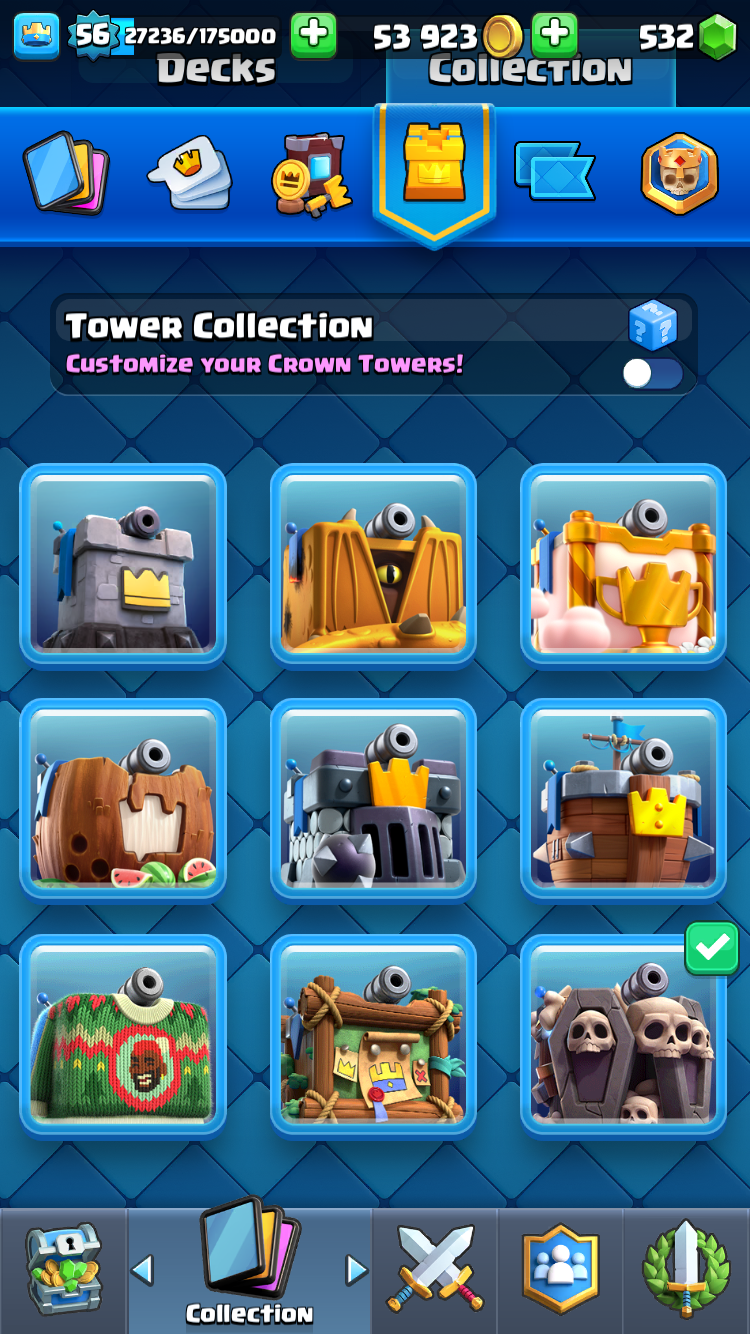750x1334 pixels.
Task: Open the clan social tab
Action: click(560, 1270)
